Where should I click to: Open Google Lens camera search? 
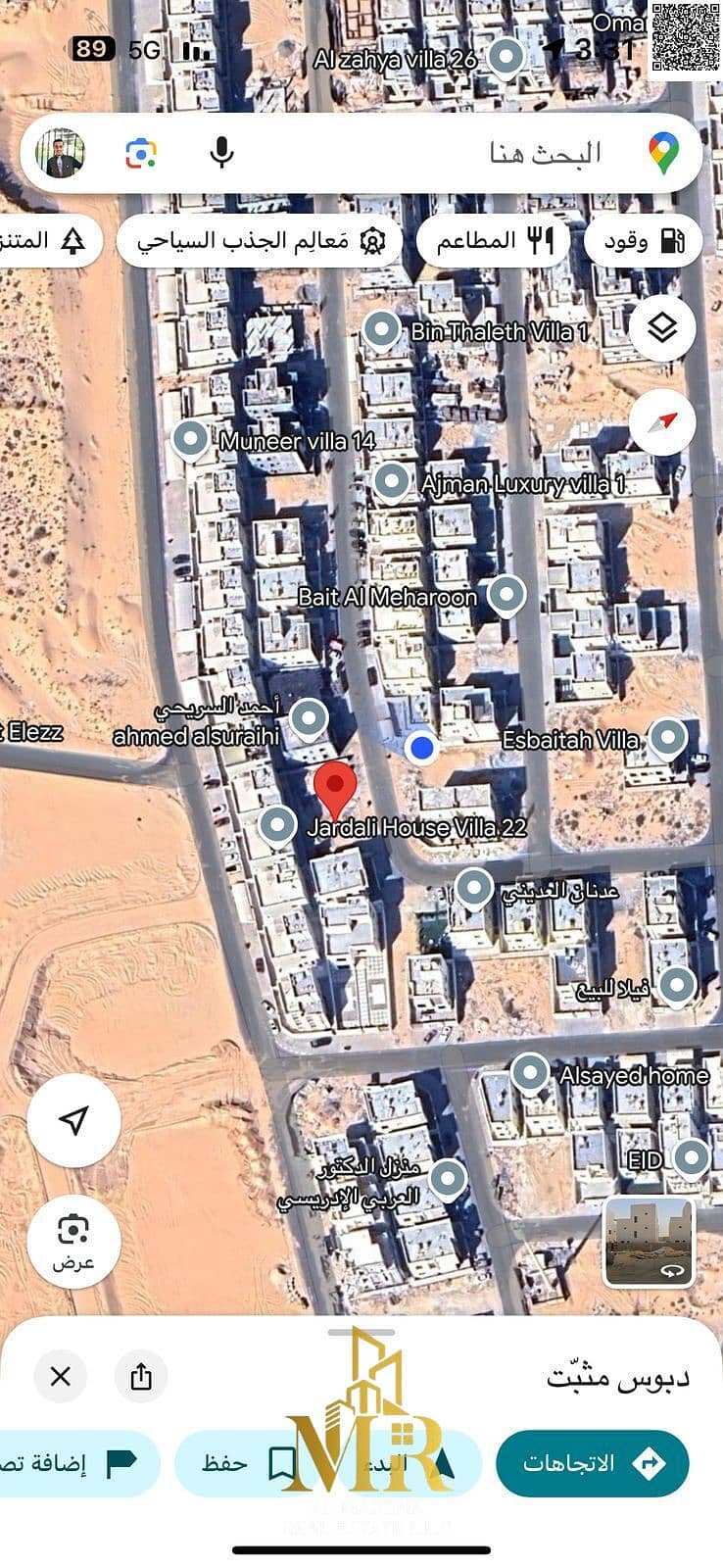coord(141,154)
